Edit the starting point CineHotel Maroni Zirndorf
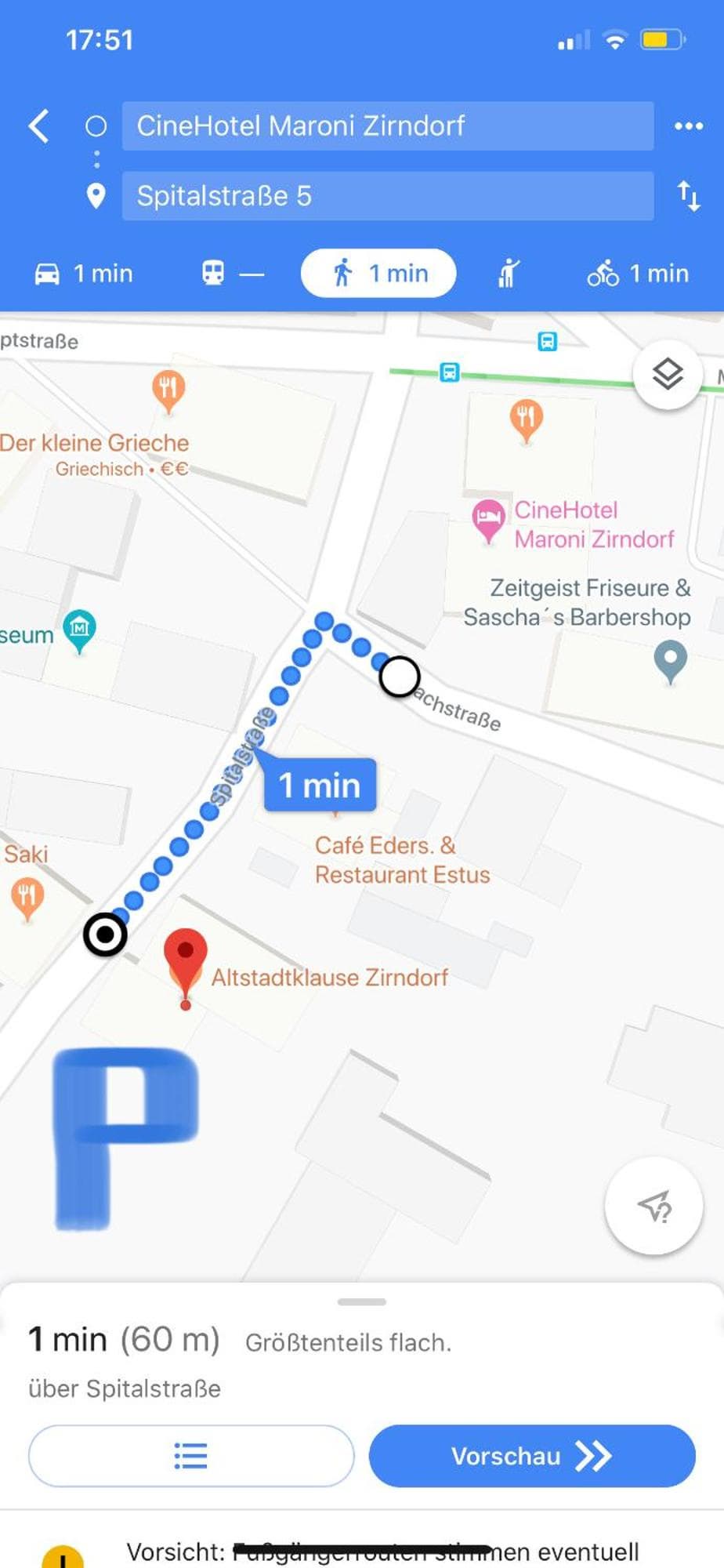 pyautogui.click(x=387, y=126)
